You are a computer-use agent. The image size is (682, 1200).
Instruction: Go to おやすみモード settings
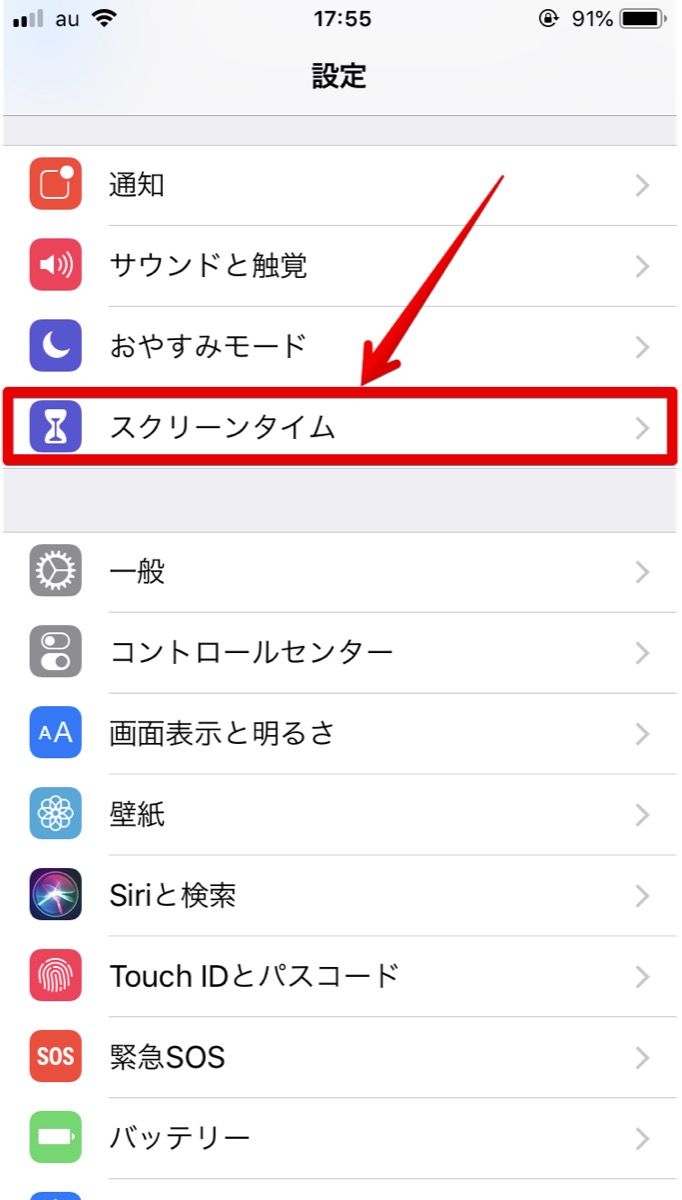pyautogui.click(x=340, y=347)
